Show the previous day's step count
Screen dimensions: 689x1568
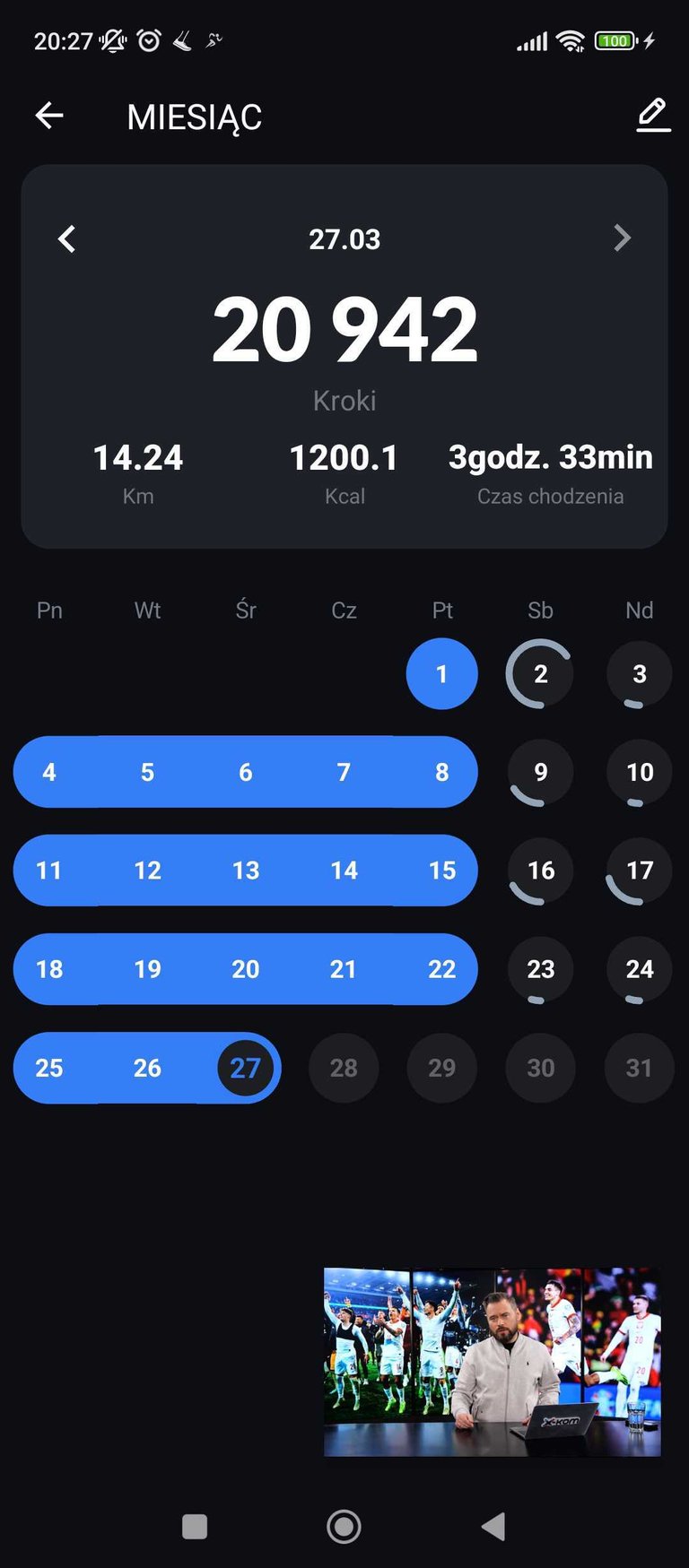coord(66,239)
